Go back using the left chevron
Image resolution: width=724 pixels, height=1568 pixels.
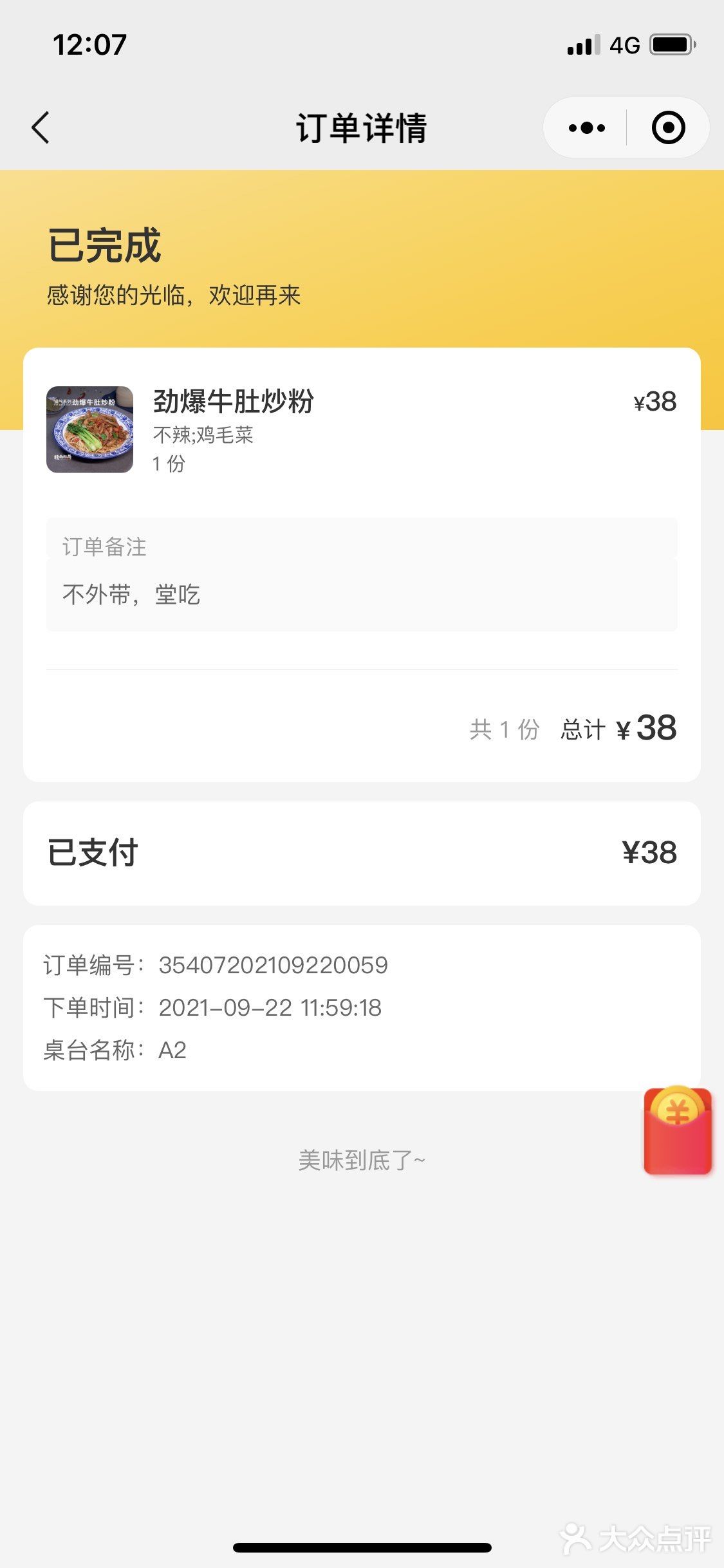[x=41, y=127]
